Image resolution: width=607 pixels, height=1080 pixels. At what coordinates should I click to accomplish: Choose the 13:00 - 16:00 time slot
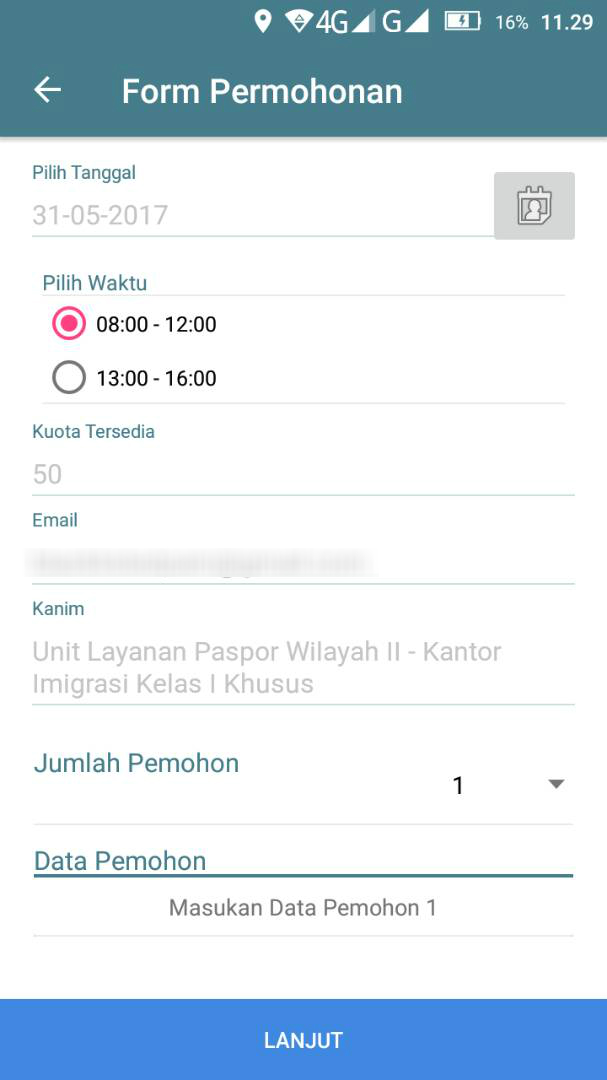(69, 378)
